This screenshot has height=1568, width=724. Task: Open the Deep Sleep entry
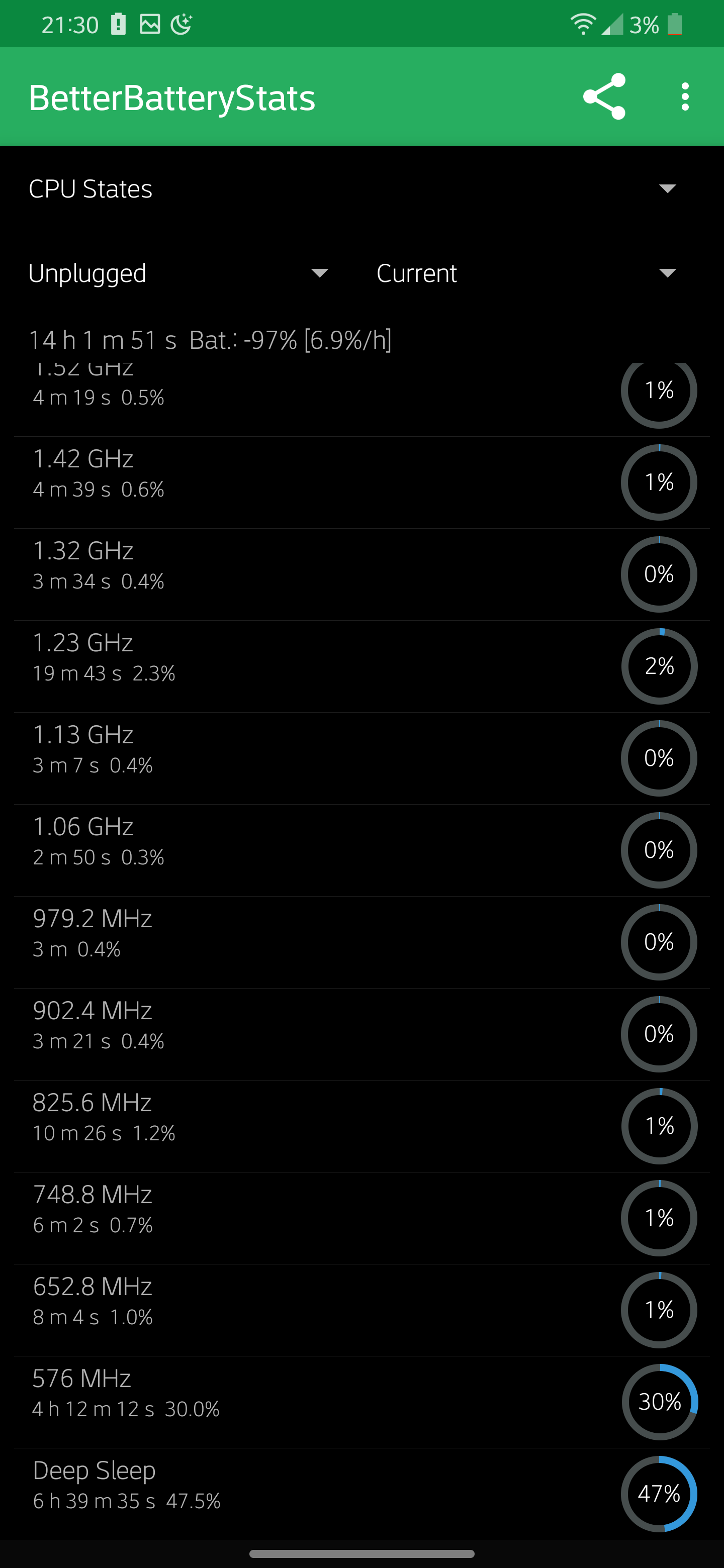coord(361,1493)
